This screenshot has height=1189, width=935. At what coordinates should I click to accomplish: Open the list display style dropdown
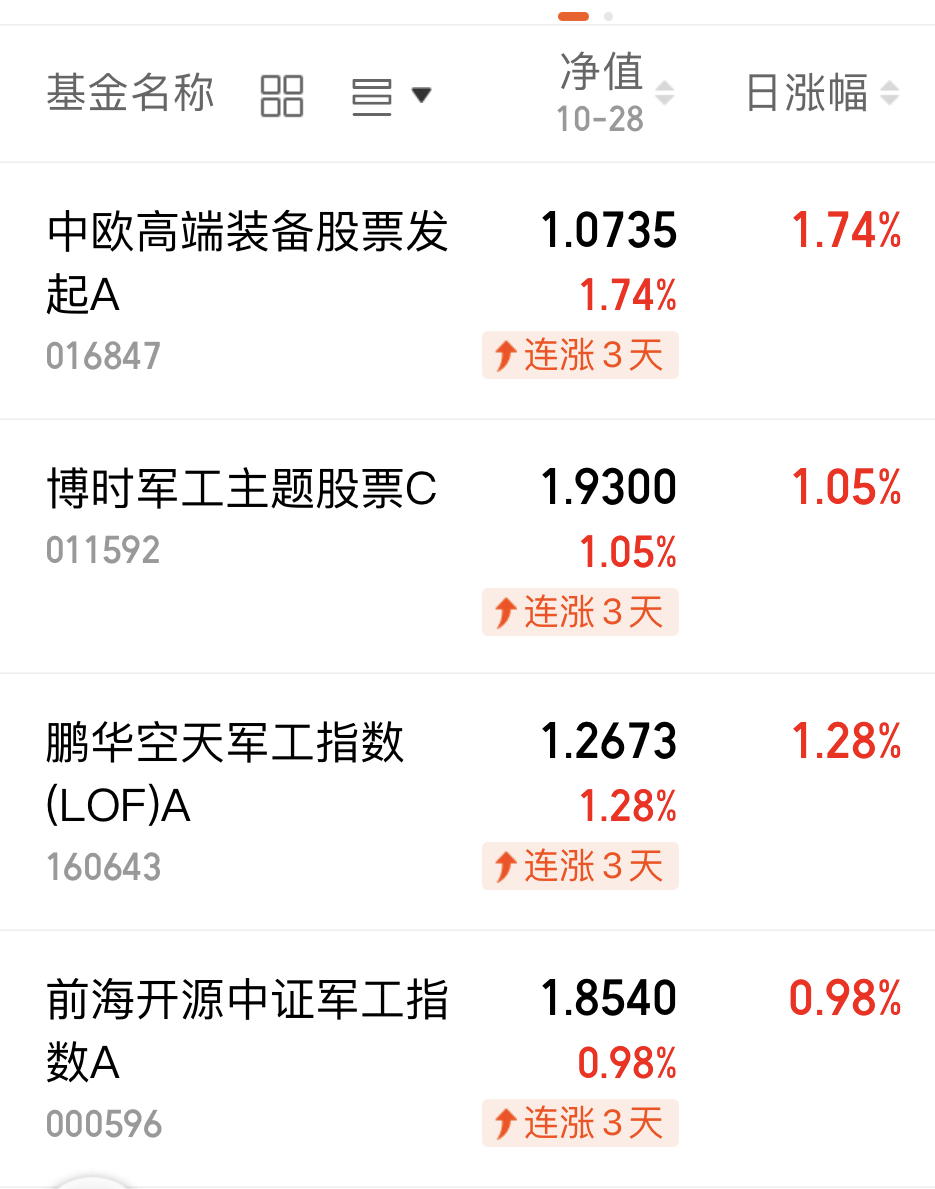click(390, 97)
